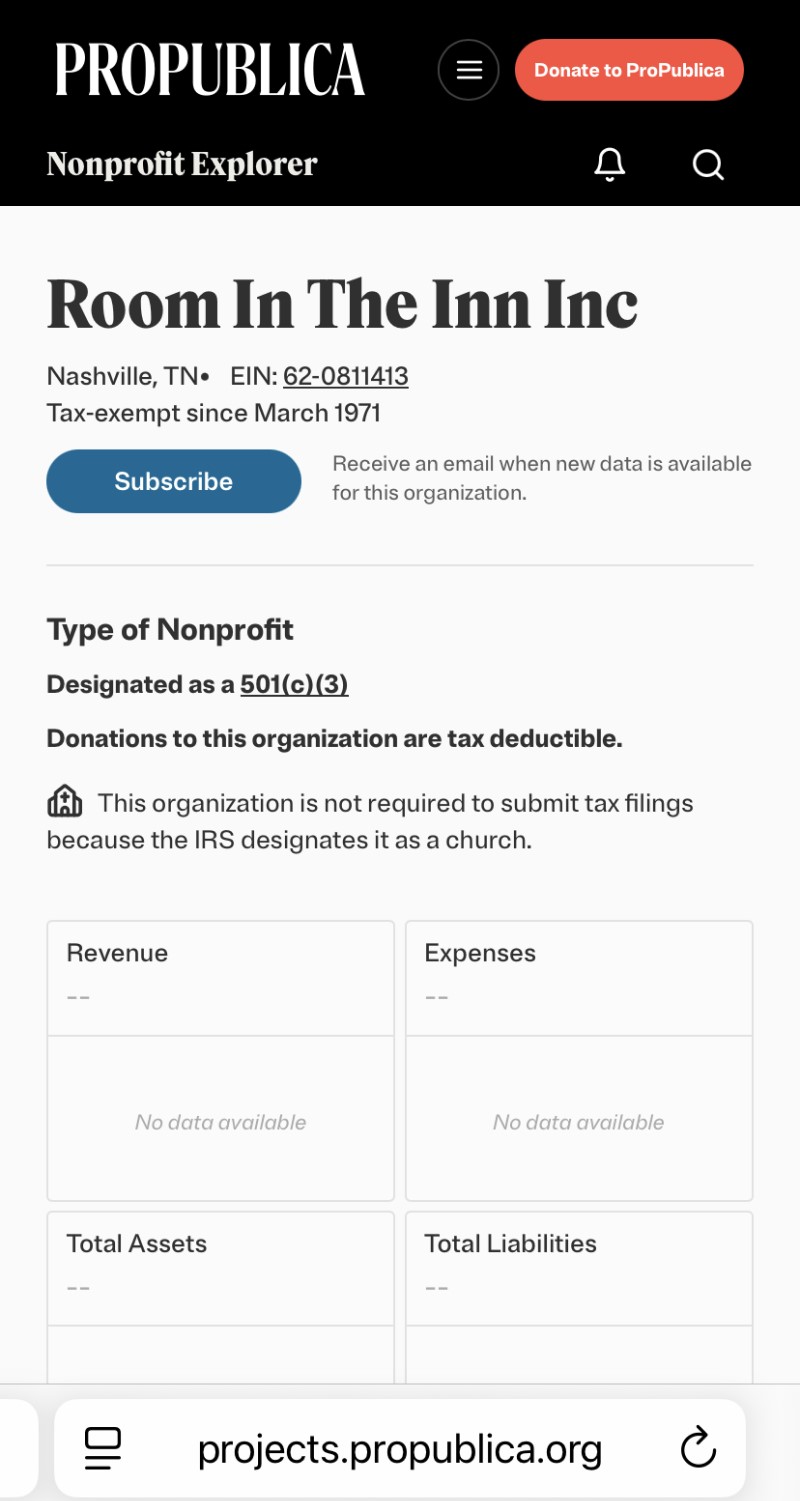Screen dimensions: 800x1501
Task: Open the browser page options icon
Action: pos(102,1448)
